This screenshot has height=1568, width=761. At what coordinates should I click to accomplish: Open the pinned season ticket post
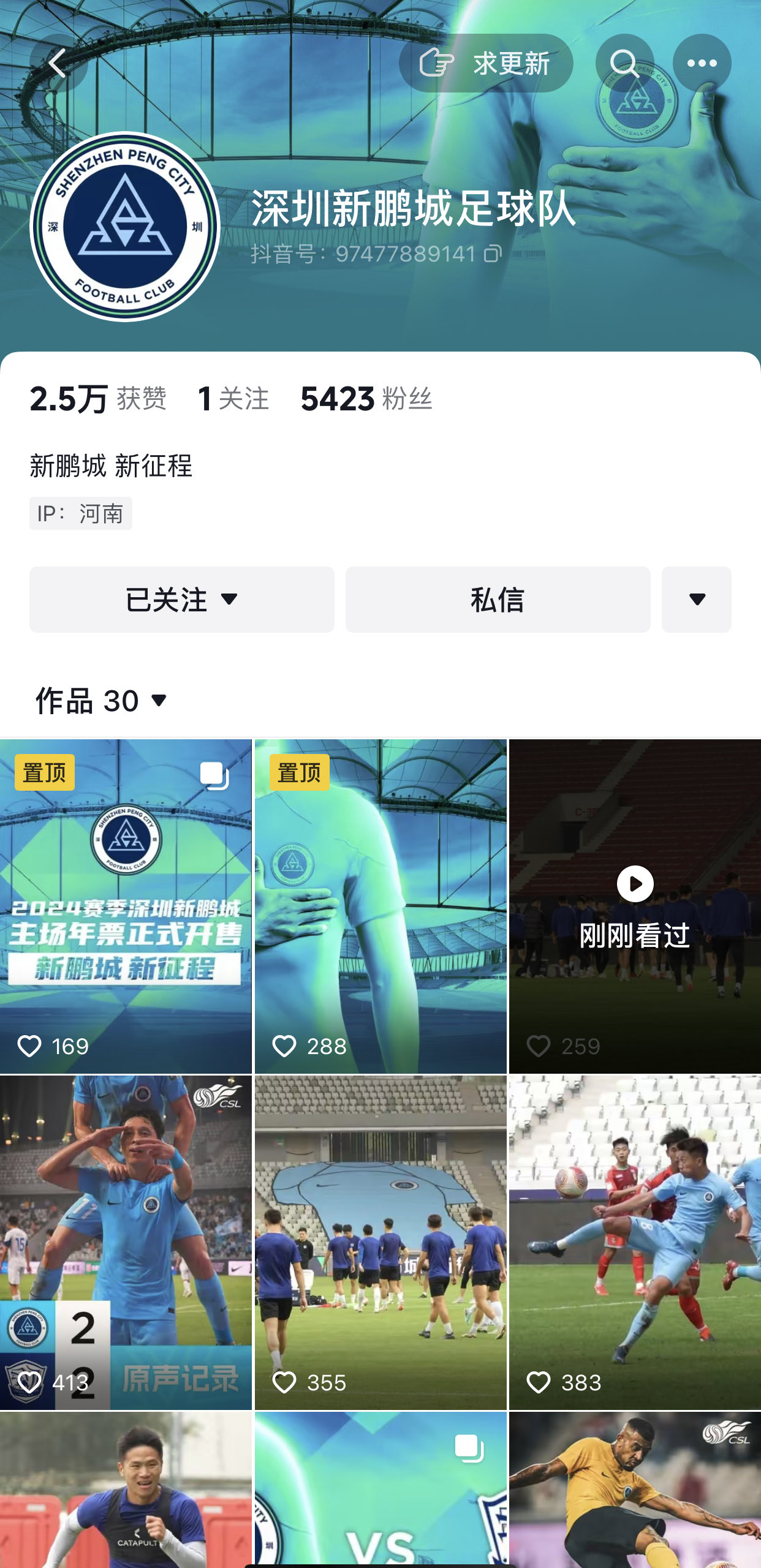[126, 907]
